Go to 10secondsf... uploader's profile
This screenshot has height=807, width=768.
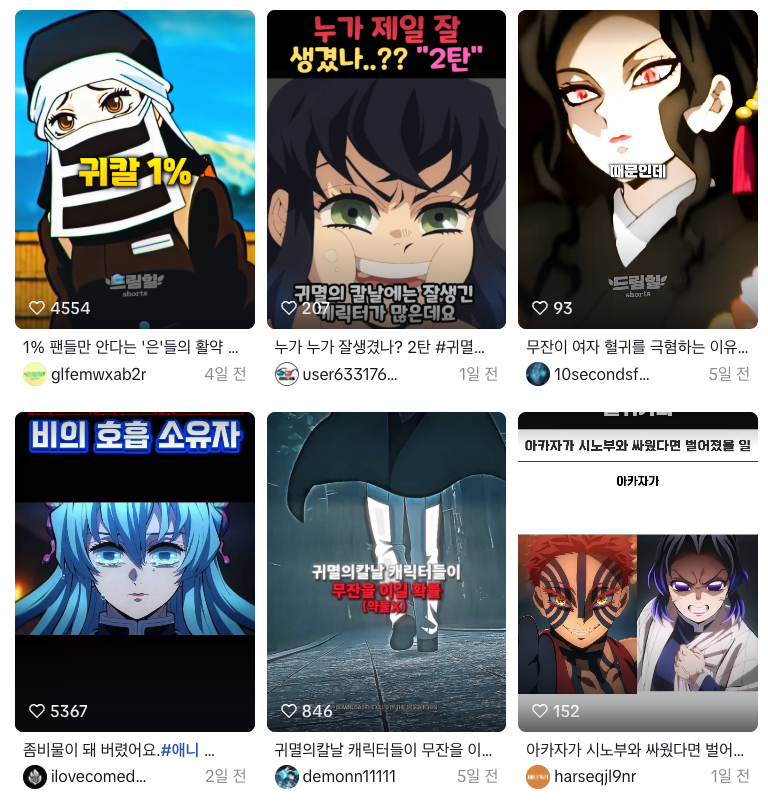[x=601, y=375]
